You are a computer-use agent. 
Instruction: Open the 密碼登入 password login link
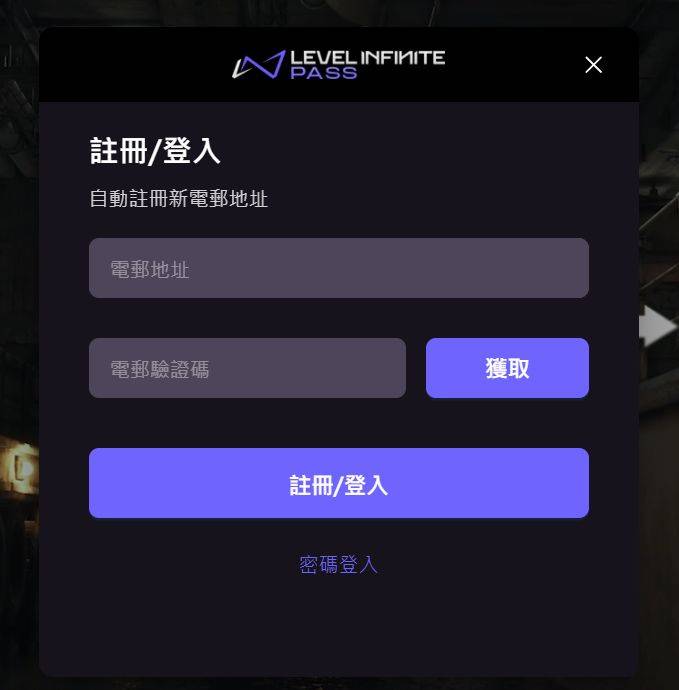click(338, 565)
